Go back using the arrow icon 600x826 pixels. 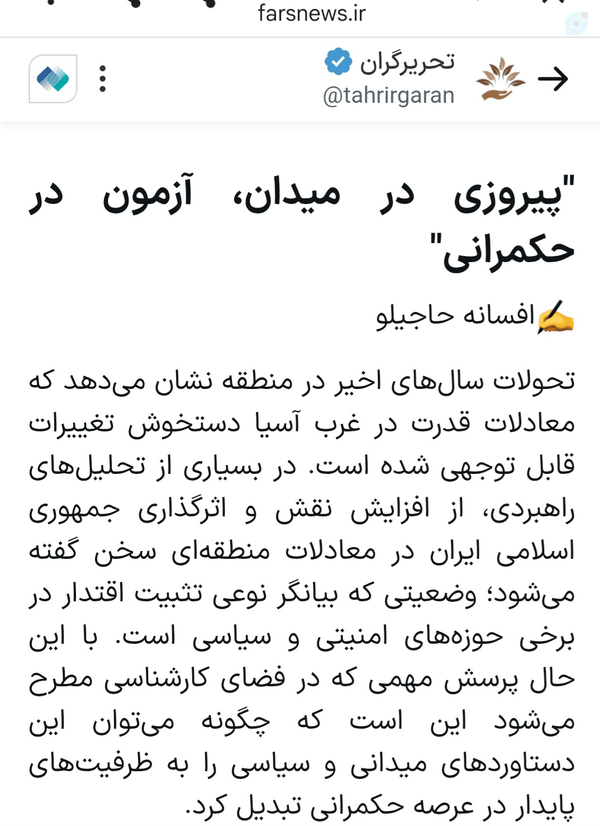click(x=553, y=79)
